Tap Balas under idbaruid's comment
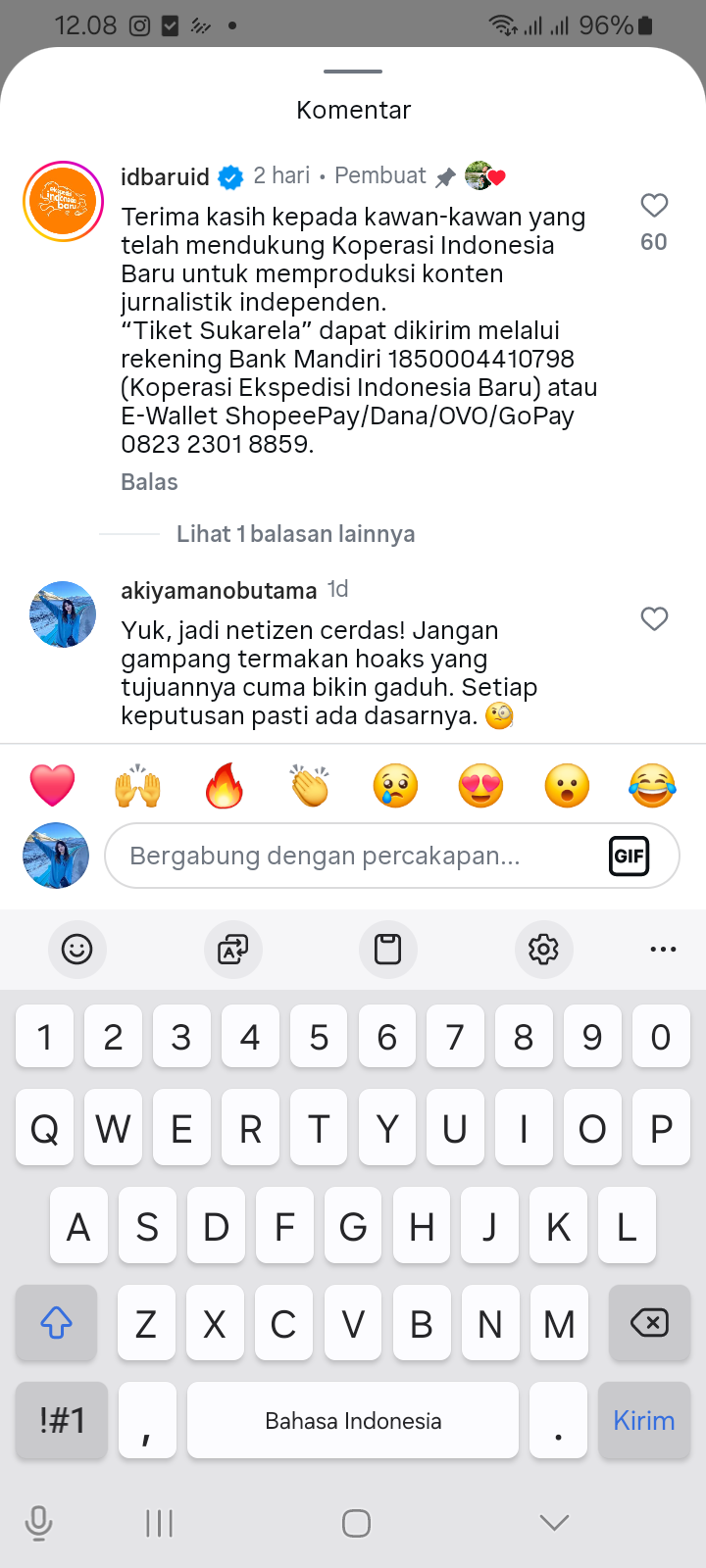706x1568 pixels. point(149,482)
